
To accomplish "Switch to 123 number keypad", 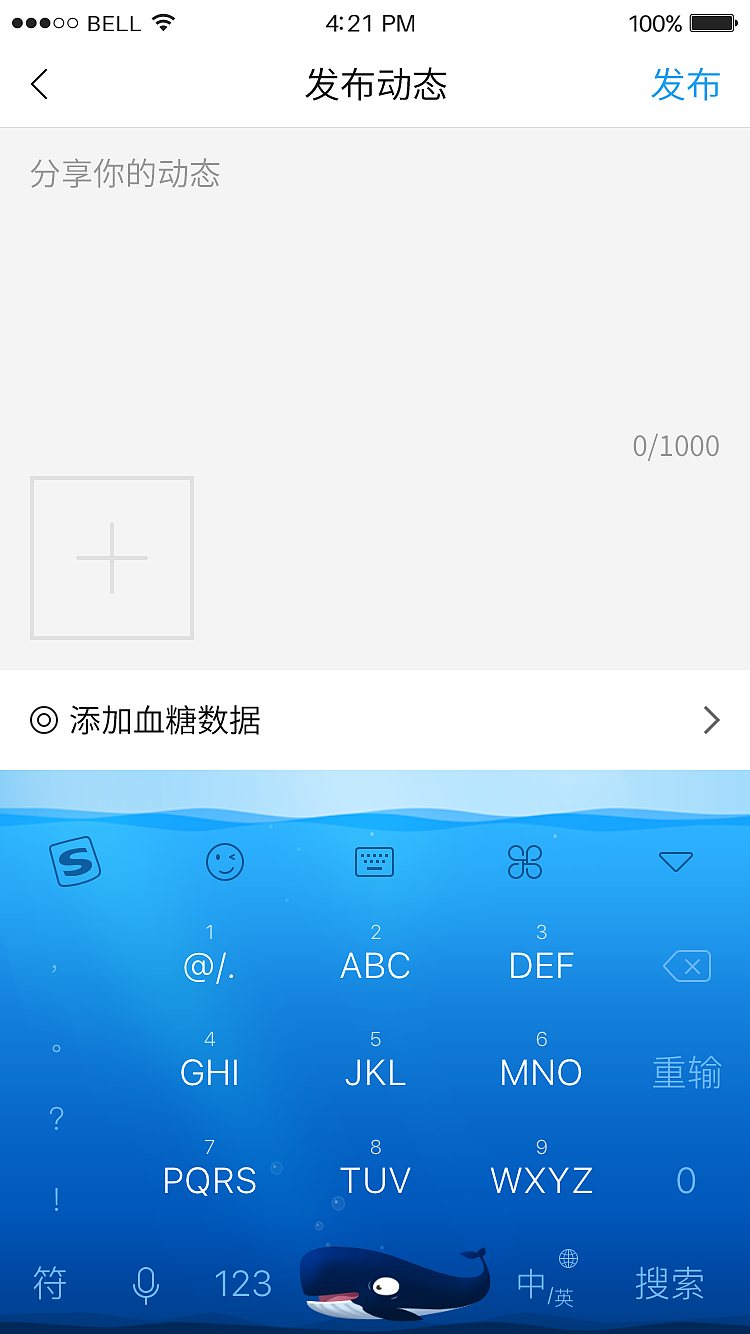I will click(x=243, y=1283).
